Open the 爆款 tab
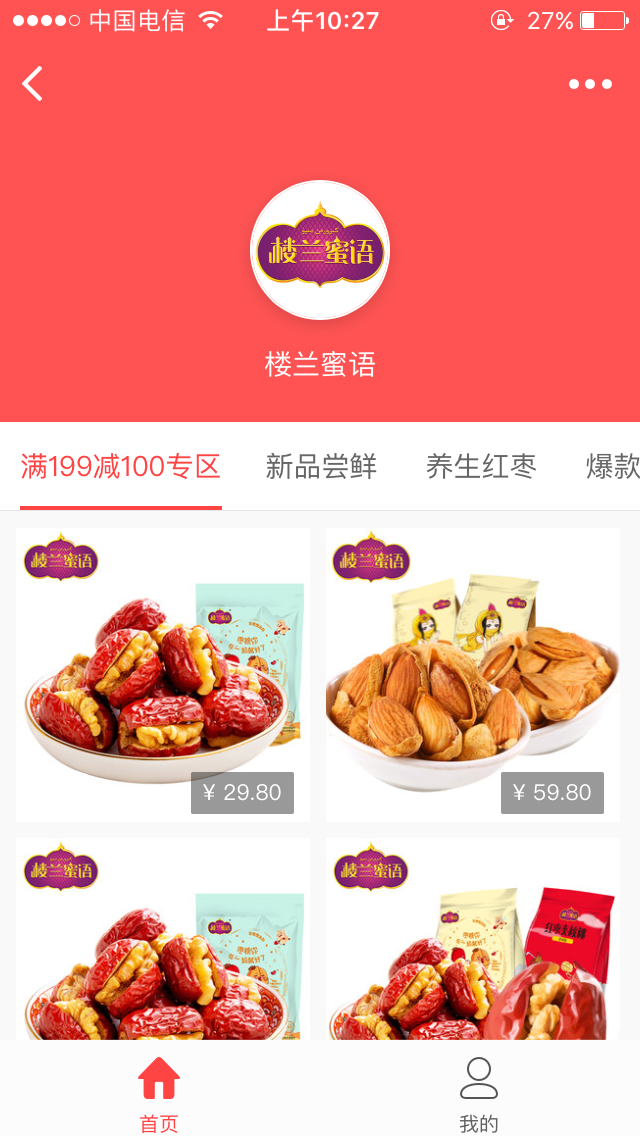The height and width of the screenshot is (1136, 640). tap(612, 466)
